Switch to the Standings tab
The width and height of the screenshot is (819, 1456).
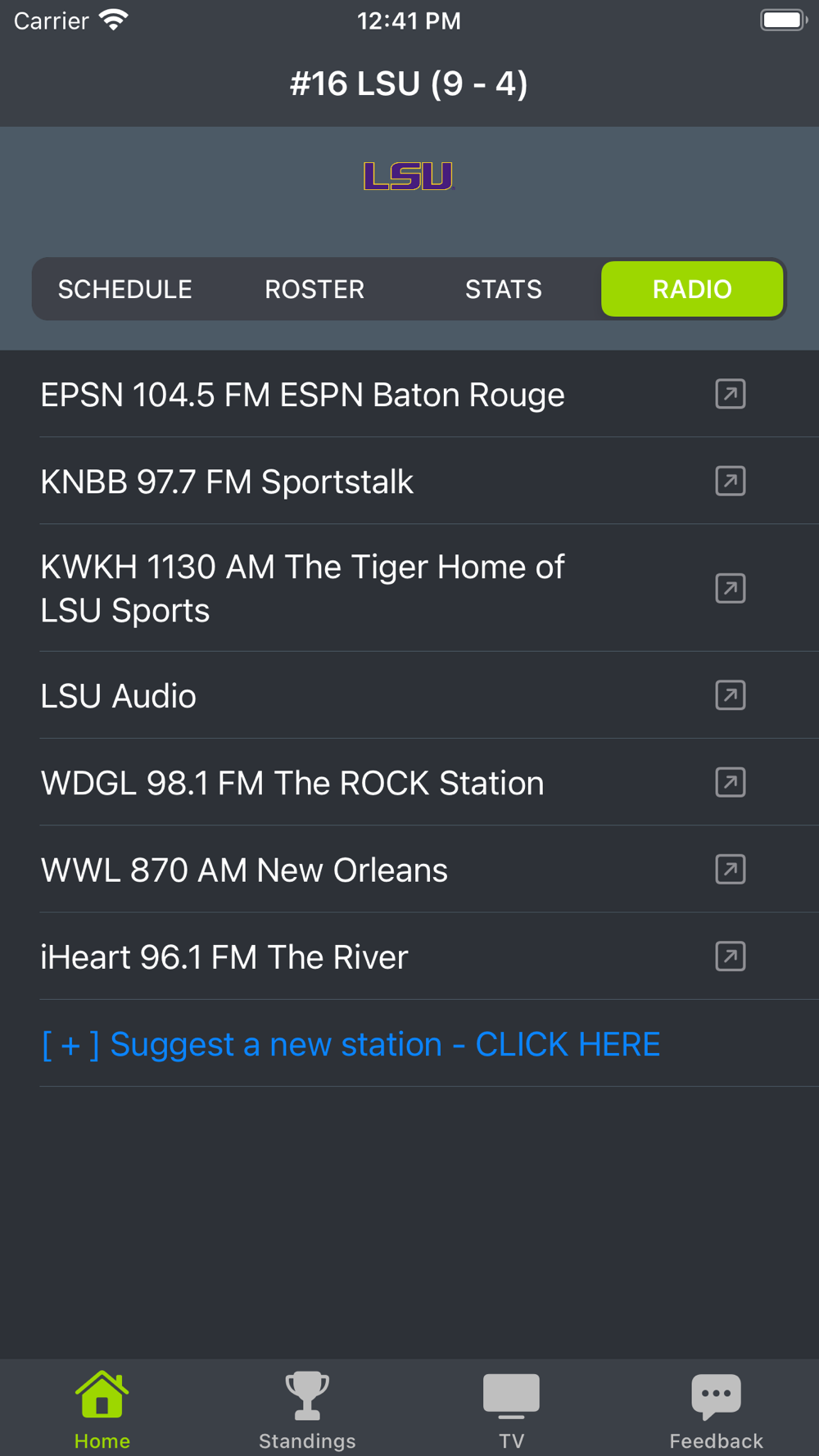point(307,1410)
